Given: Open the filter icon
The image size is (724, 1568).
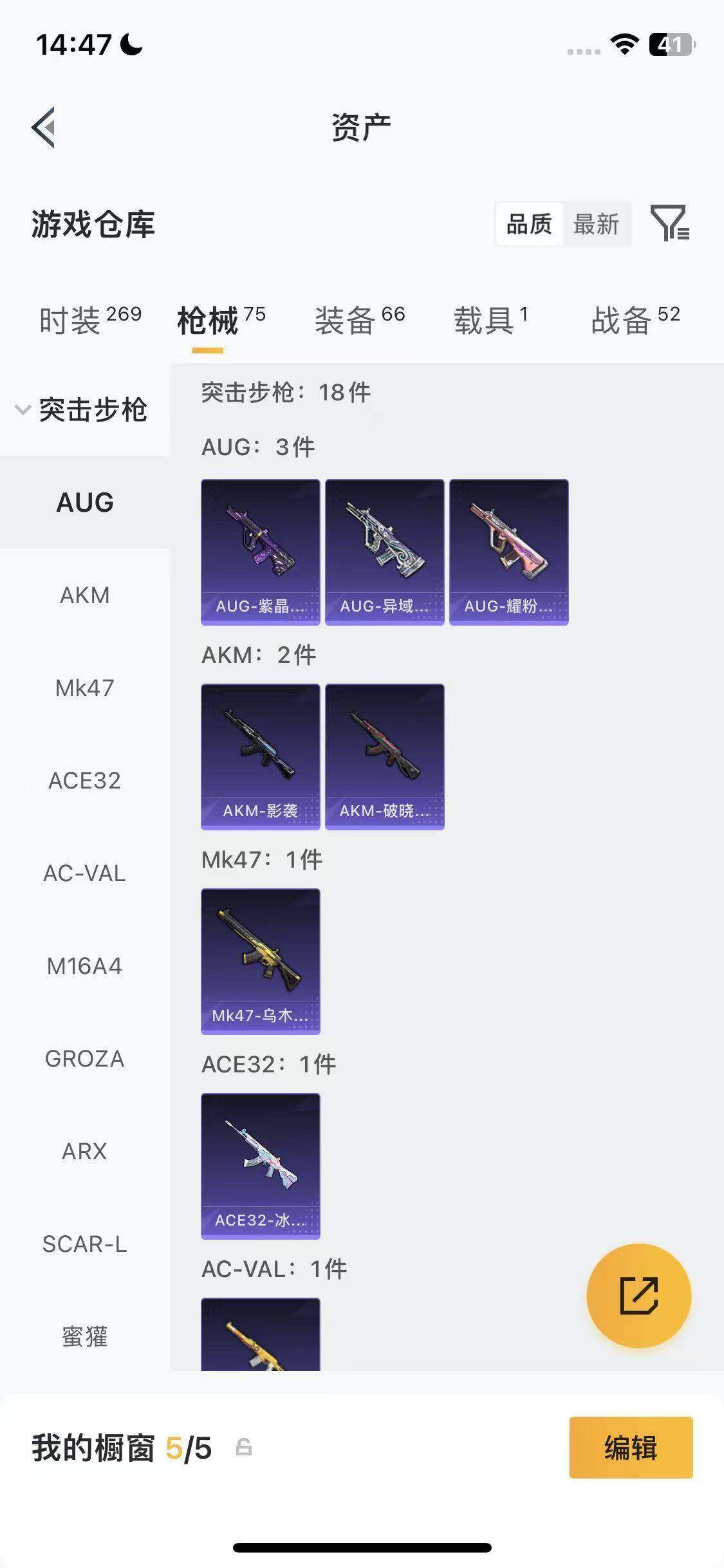Looking at the screenshot, I should (x=669, y=223).
